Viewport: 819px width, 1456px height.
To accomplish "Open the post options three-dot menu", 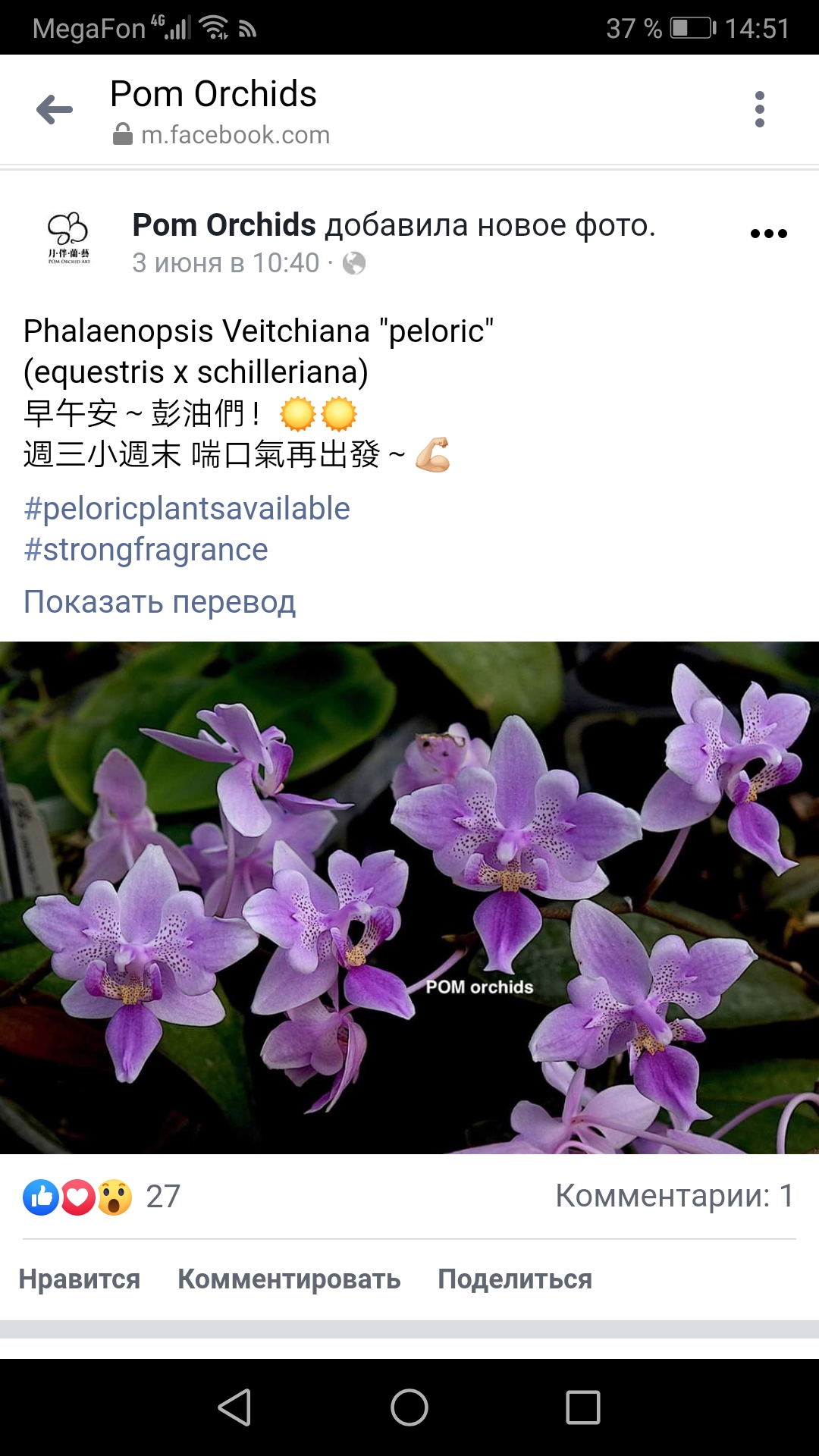I will [x=768, y=234].
